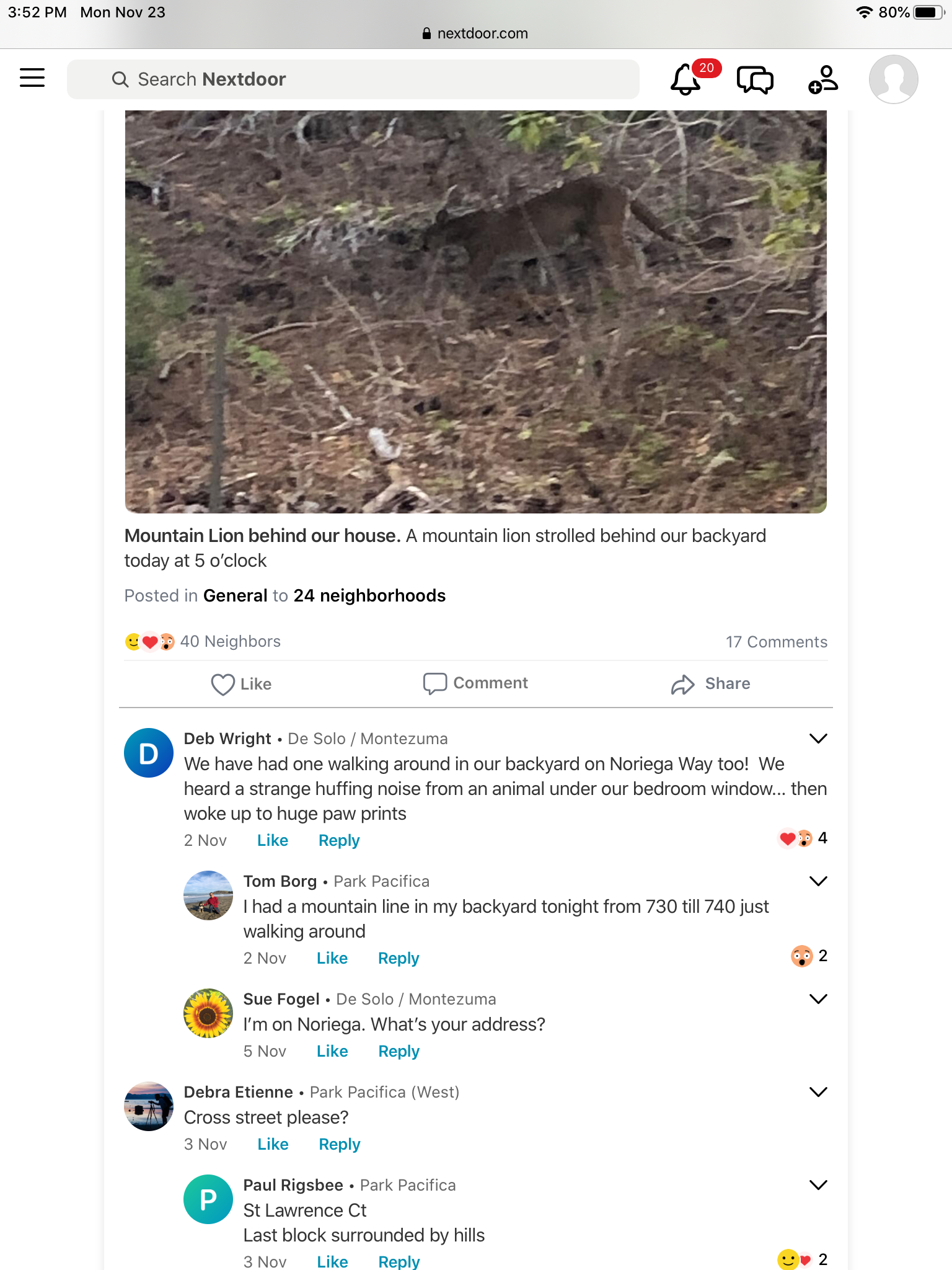
Task: Like Sue Fogel's comment
Action: pyautogui.click(x=332, y=1052)
